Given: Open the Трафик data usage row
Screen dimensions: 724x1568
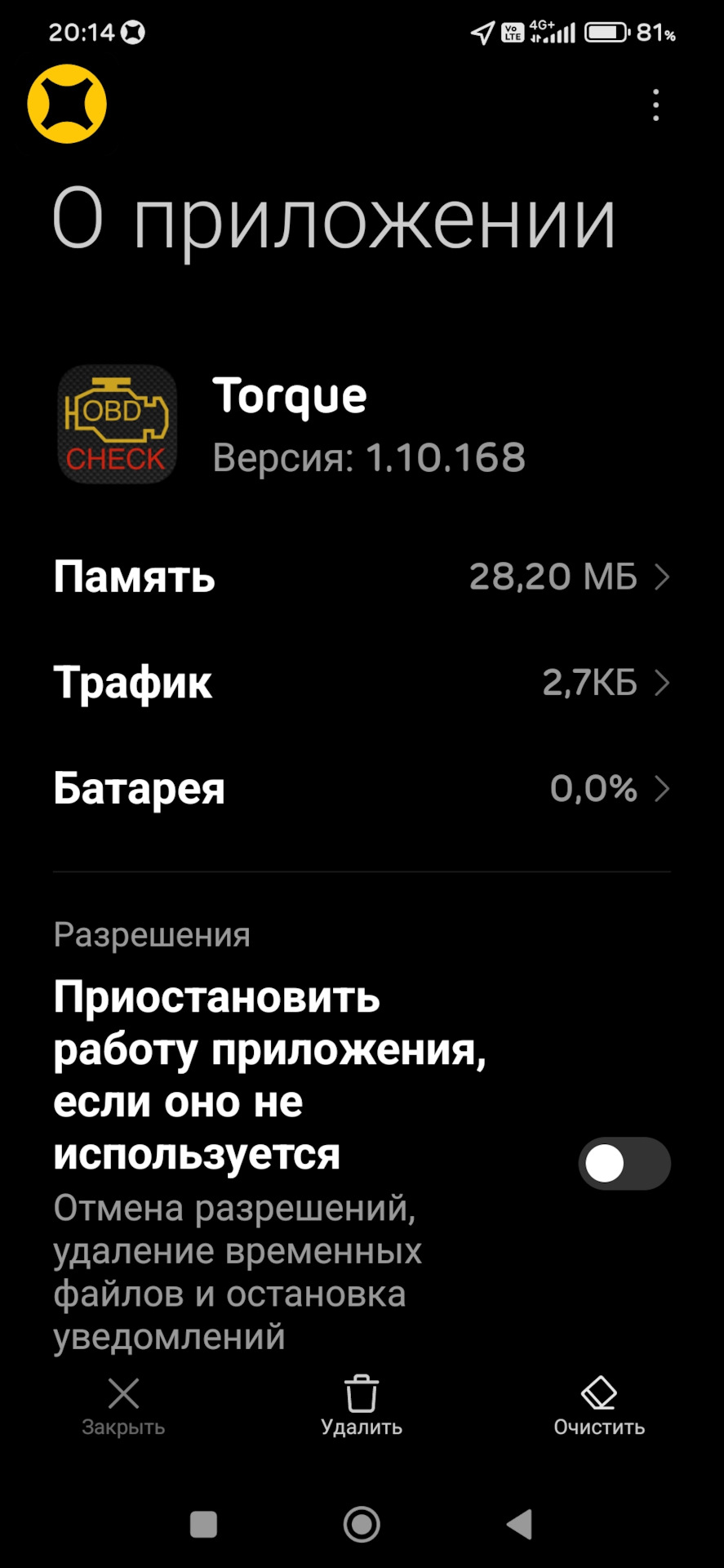Looking at the screenshot, I should point(362,683).
